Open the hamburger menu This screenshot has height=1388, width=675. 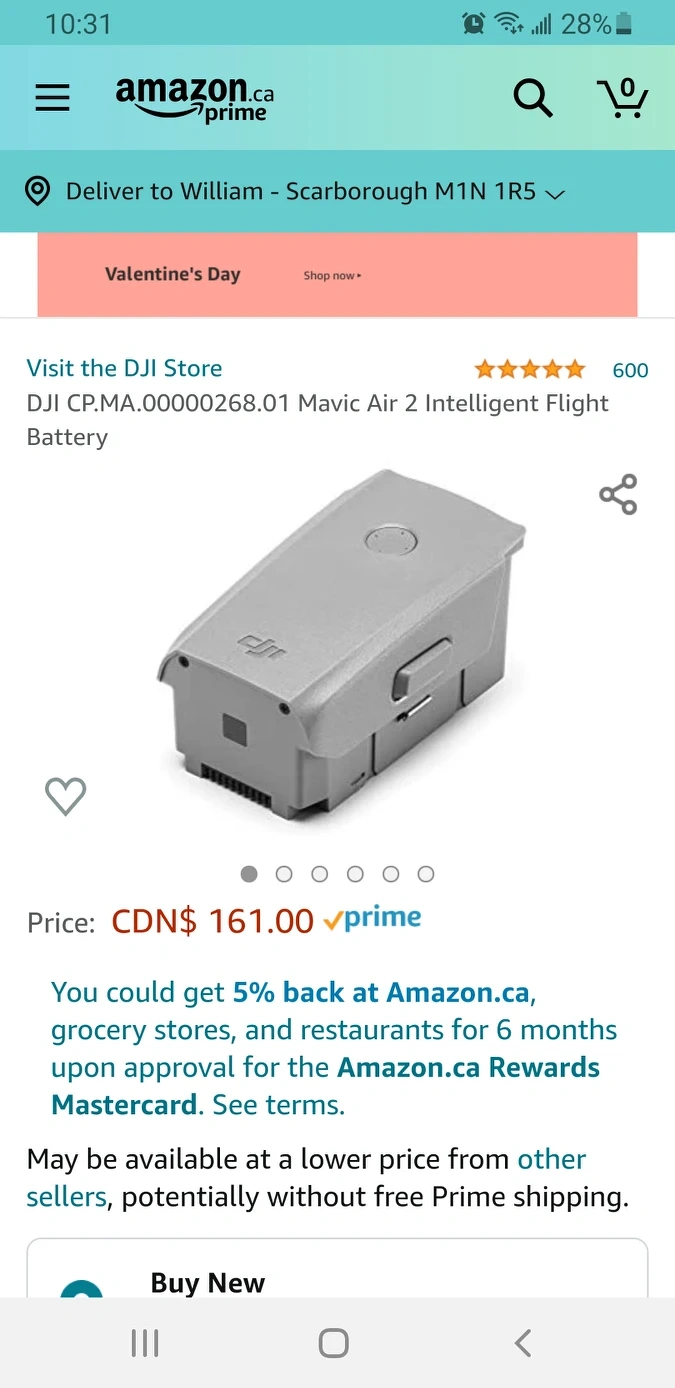click(x=52, y=97)
